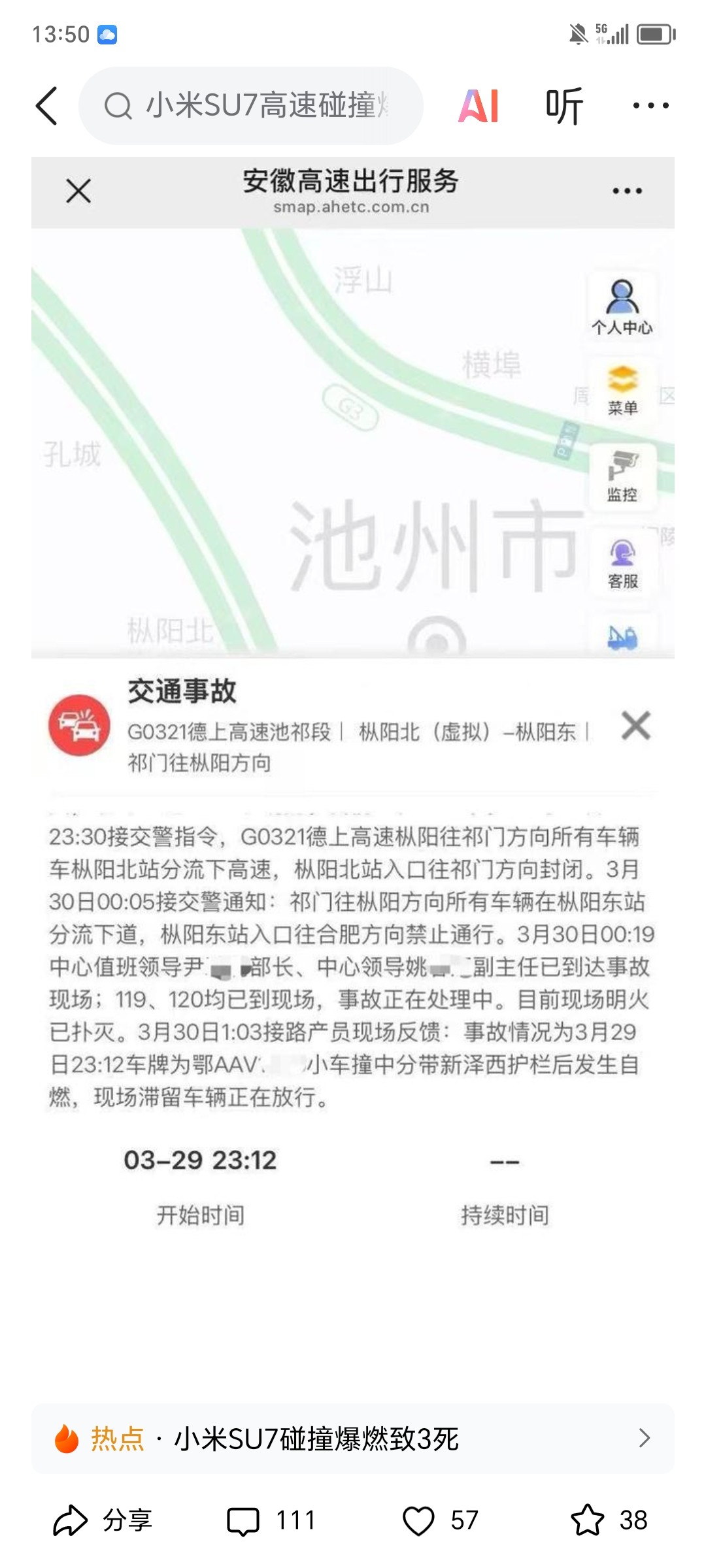Listen to this article with 听

[564, 106]
